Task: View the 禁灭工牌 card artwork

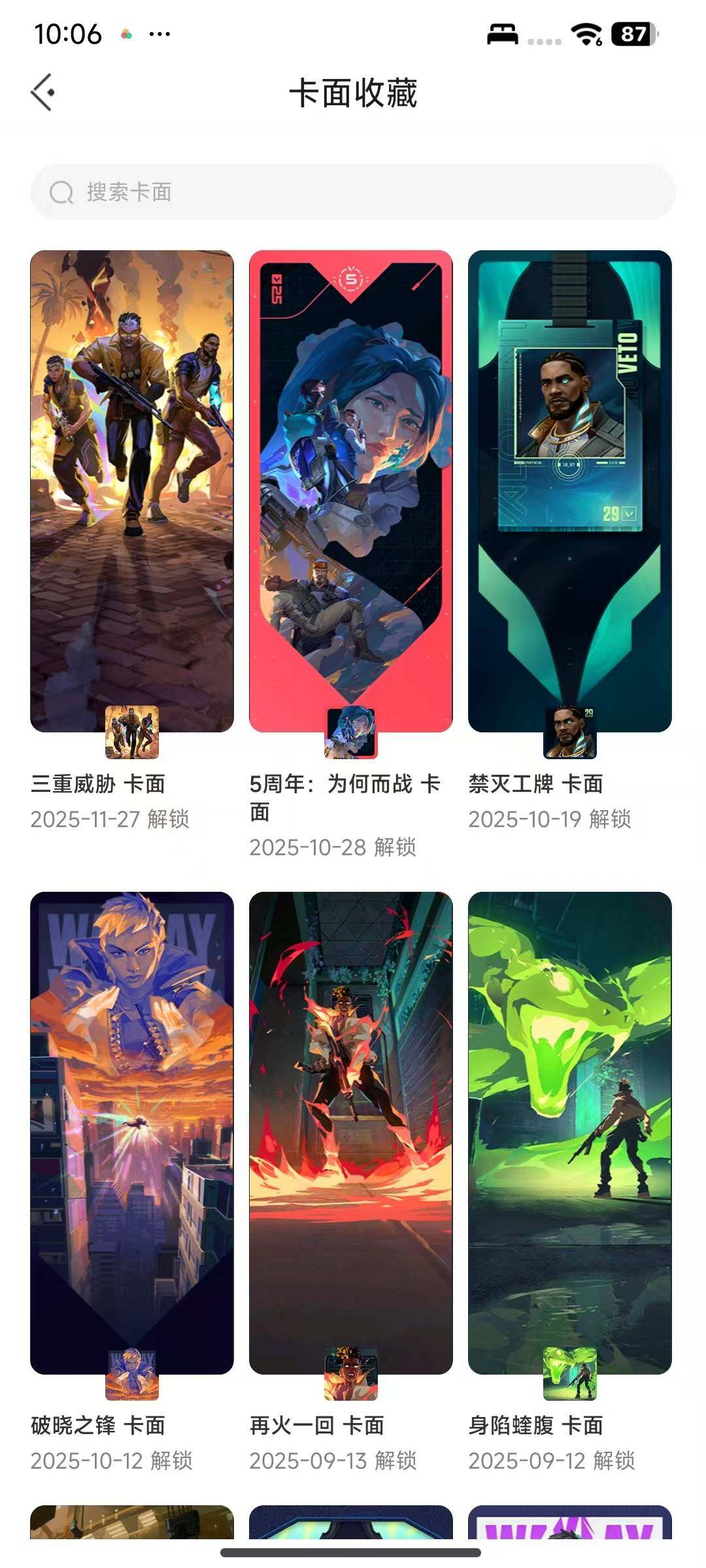Action: click(571, 490)
